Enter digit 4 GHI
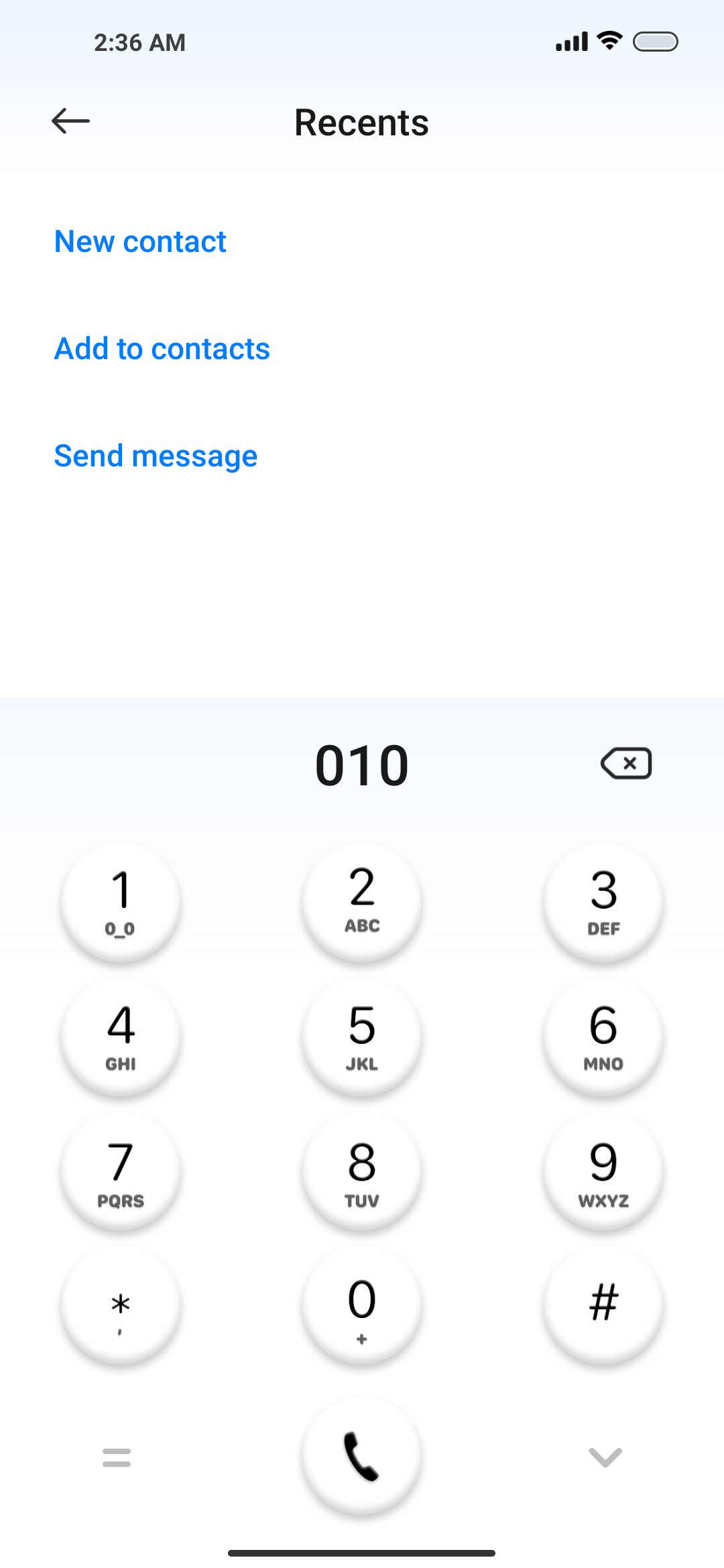 [x=121, y=1036]
